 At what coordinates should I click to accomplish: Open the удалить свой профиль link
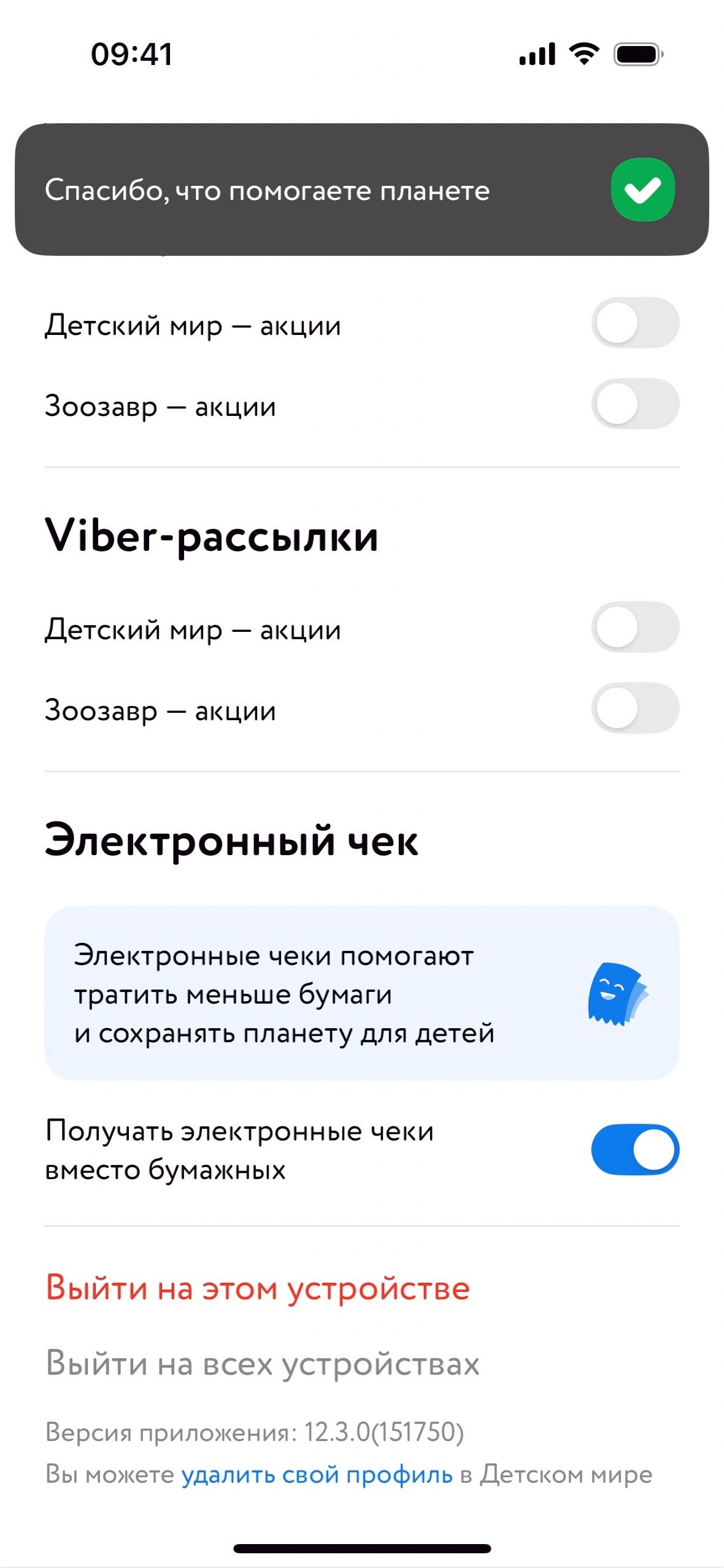click(317, 1474)
